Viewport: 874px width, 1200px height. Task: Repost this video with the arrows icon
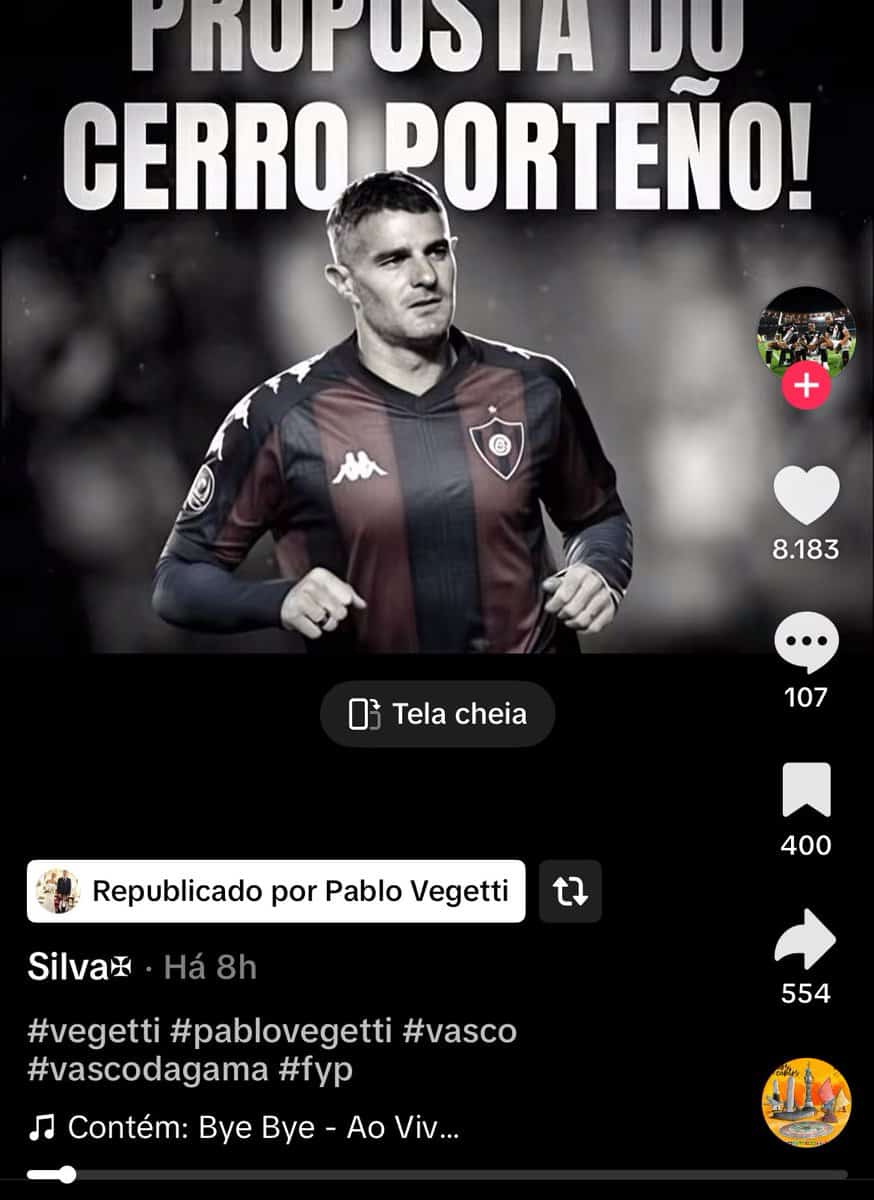click(x=570, y=891)
